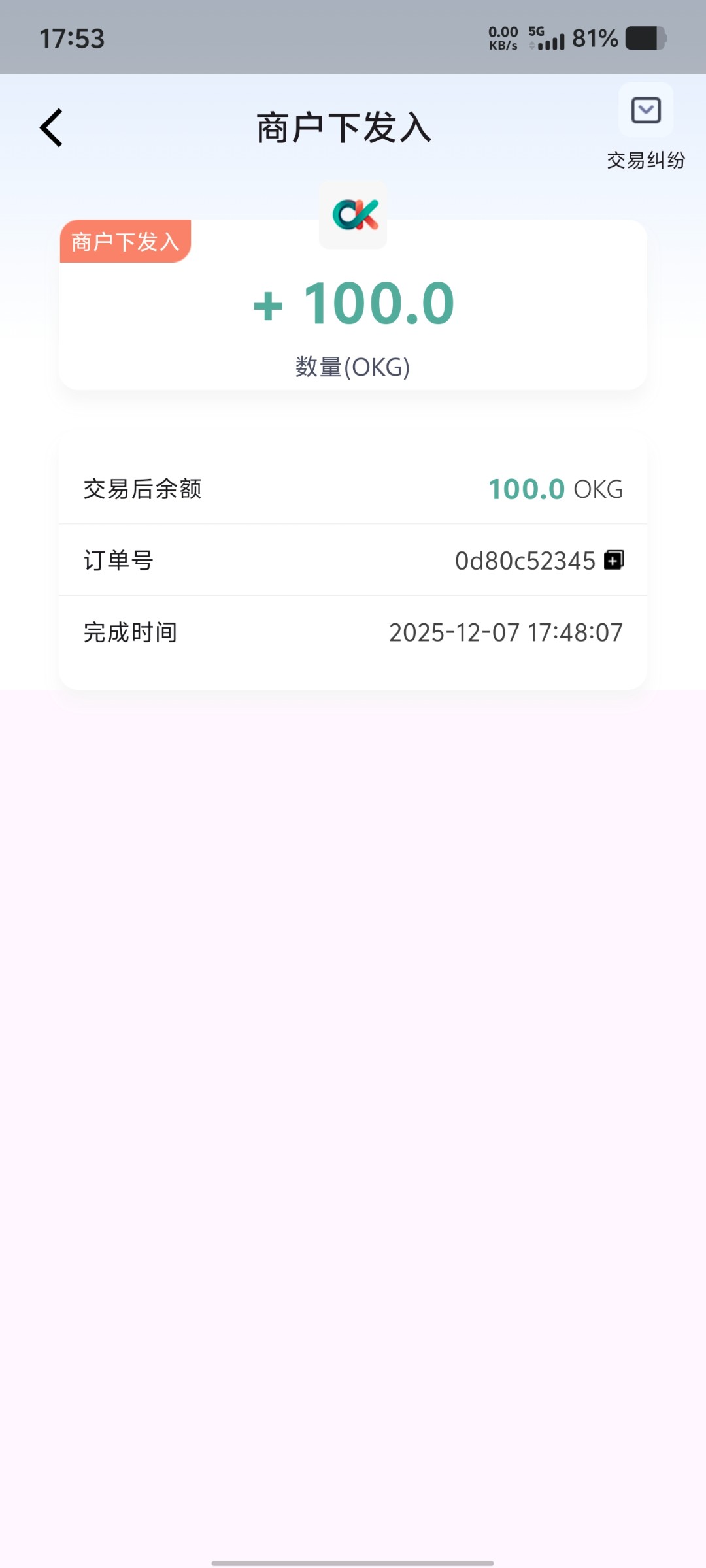The width and height of the screenshot is (706, 1568).
Task: Click the back arrow to return
Action: 52,127
